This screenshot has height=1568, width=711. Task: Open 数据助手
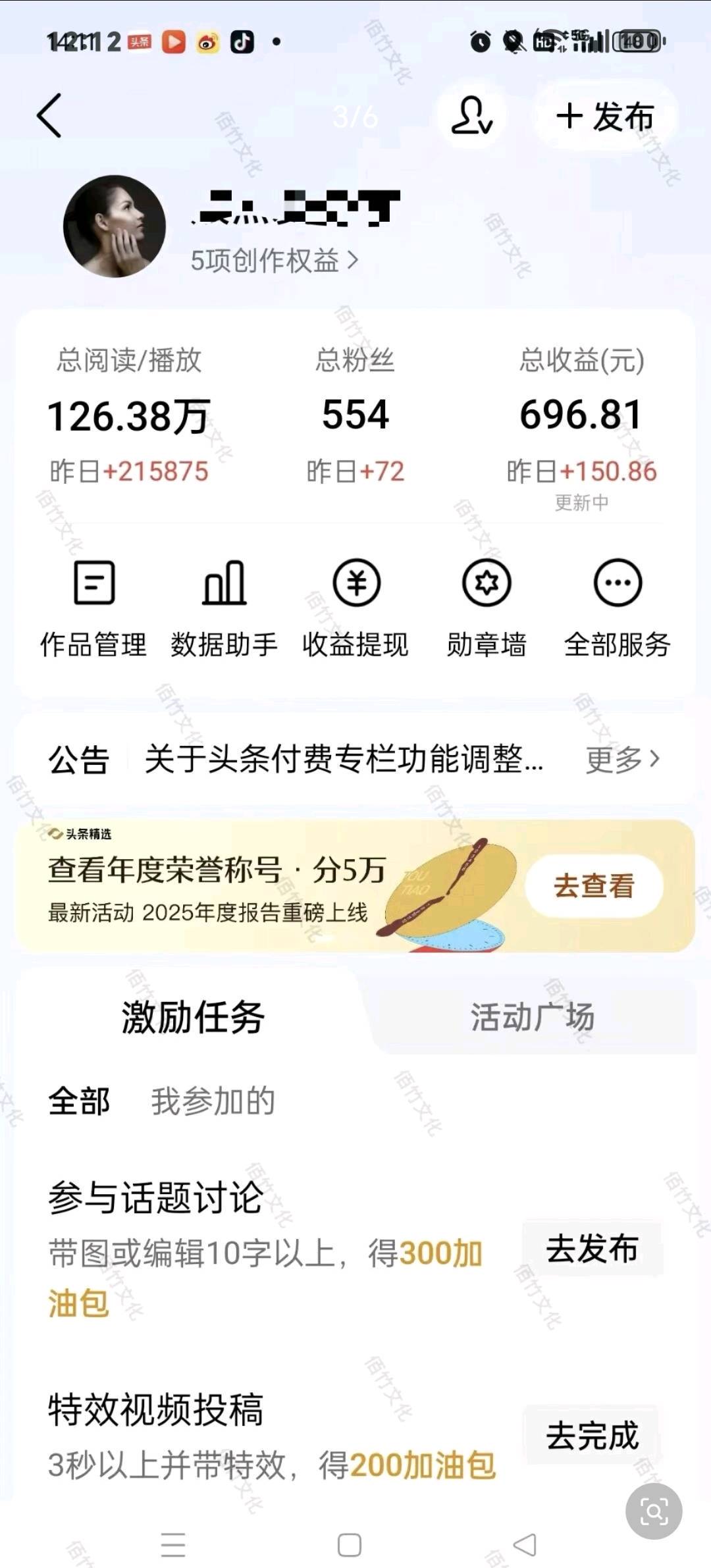pyautogui.click(x=224, y=606)
